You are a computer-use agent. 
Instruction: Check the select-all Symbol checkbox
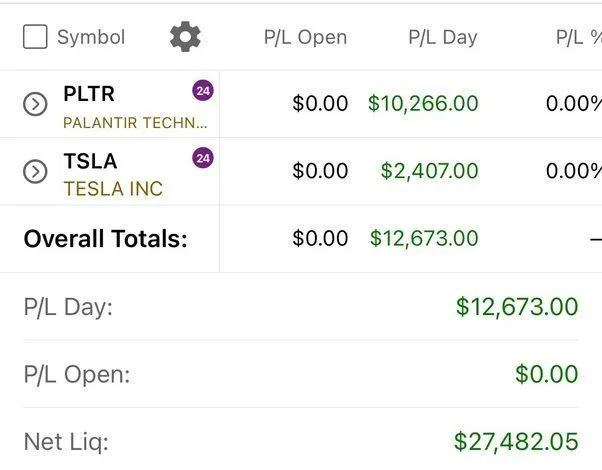click(35, 37)
